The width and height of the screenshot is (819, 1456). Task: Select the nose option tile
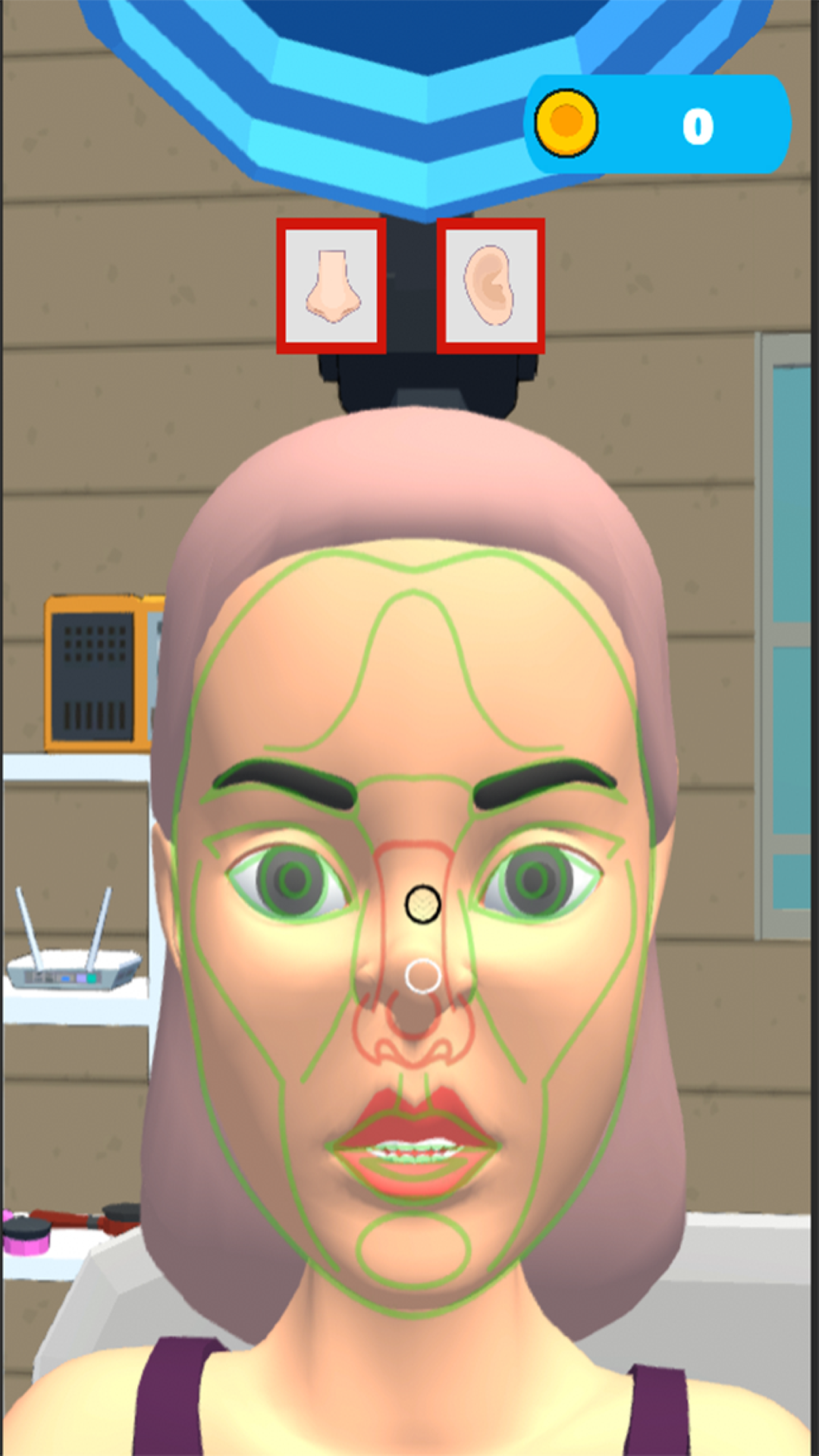331,286
